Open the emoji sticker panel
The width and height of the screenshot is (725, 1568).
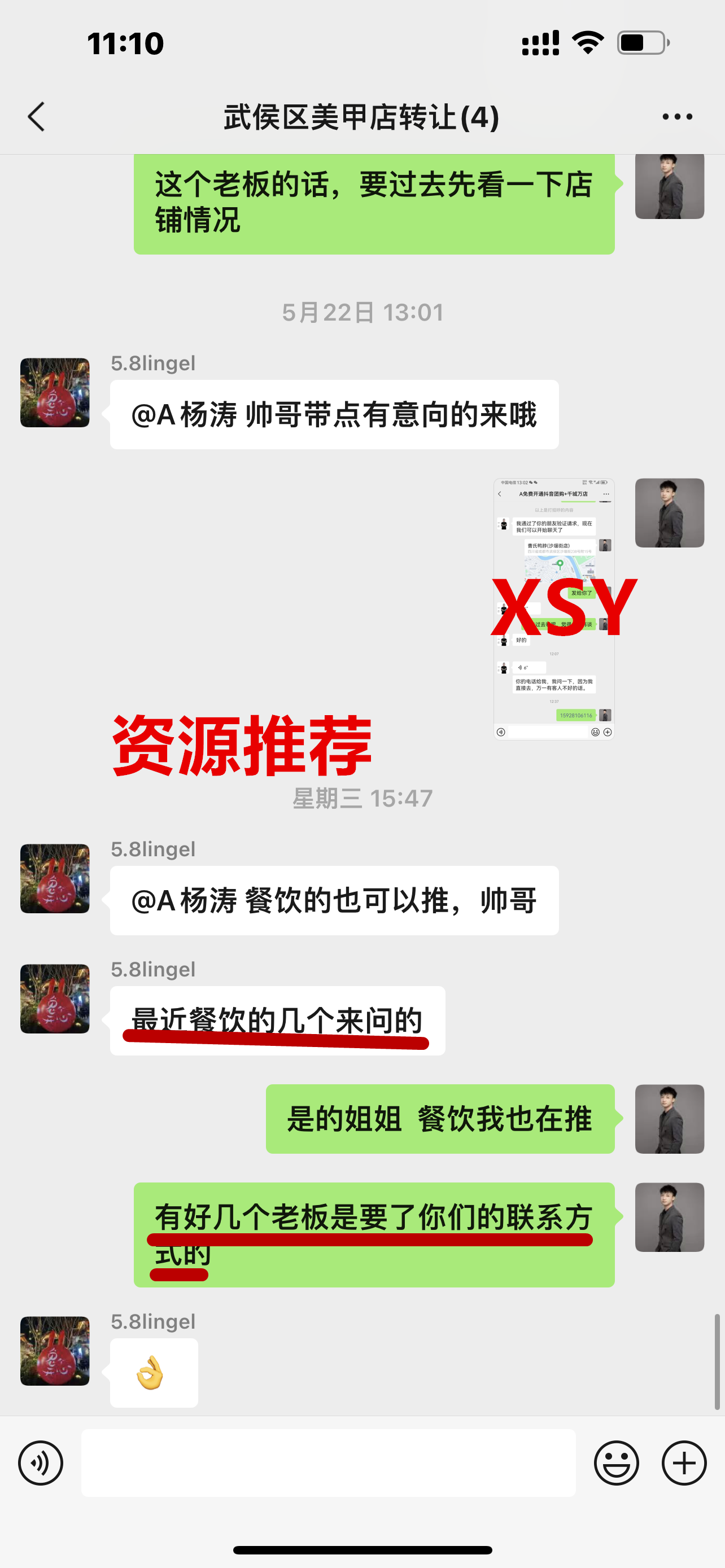616,1462
